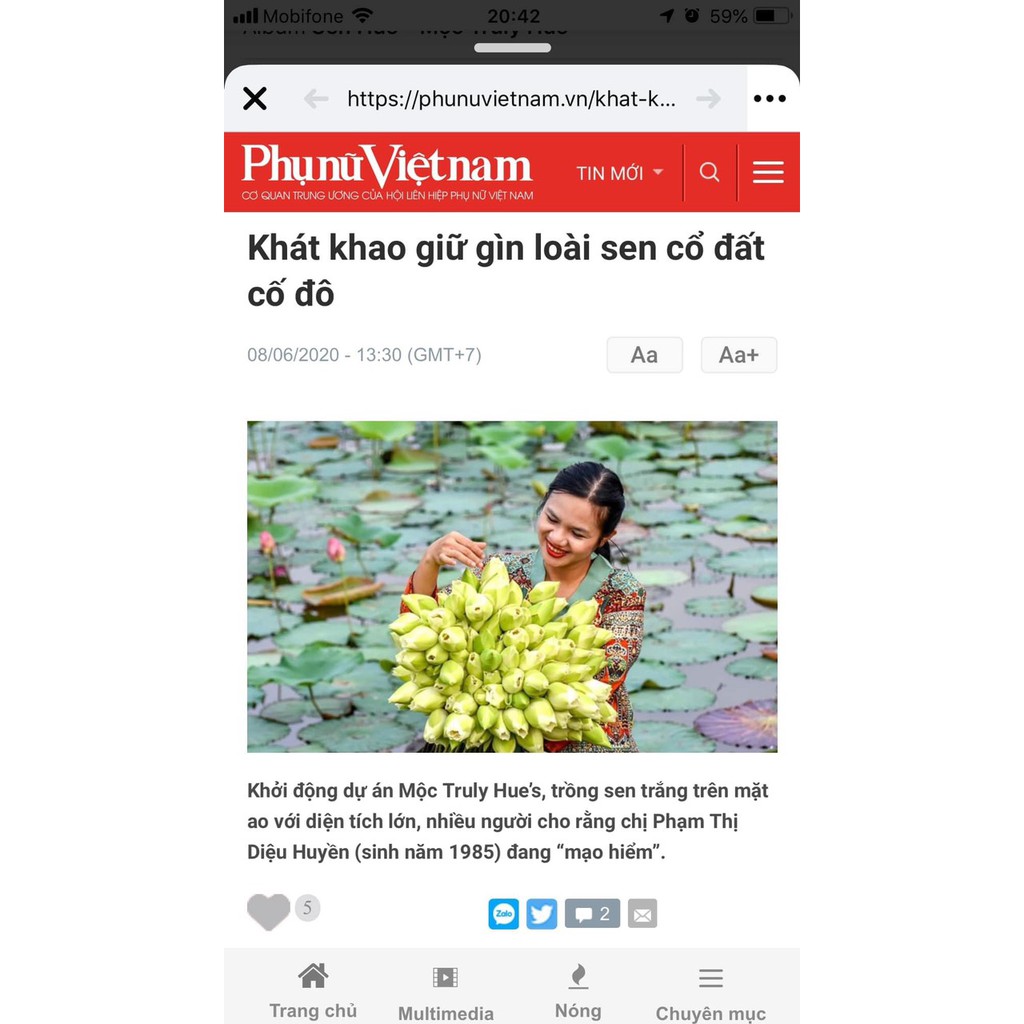Open the Phụ nữ Việt Nam homepage logo
The height and width of the screenshot is (1024, 1024).
(x=387, y=171)
